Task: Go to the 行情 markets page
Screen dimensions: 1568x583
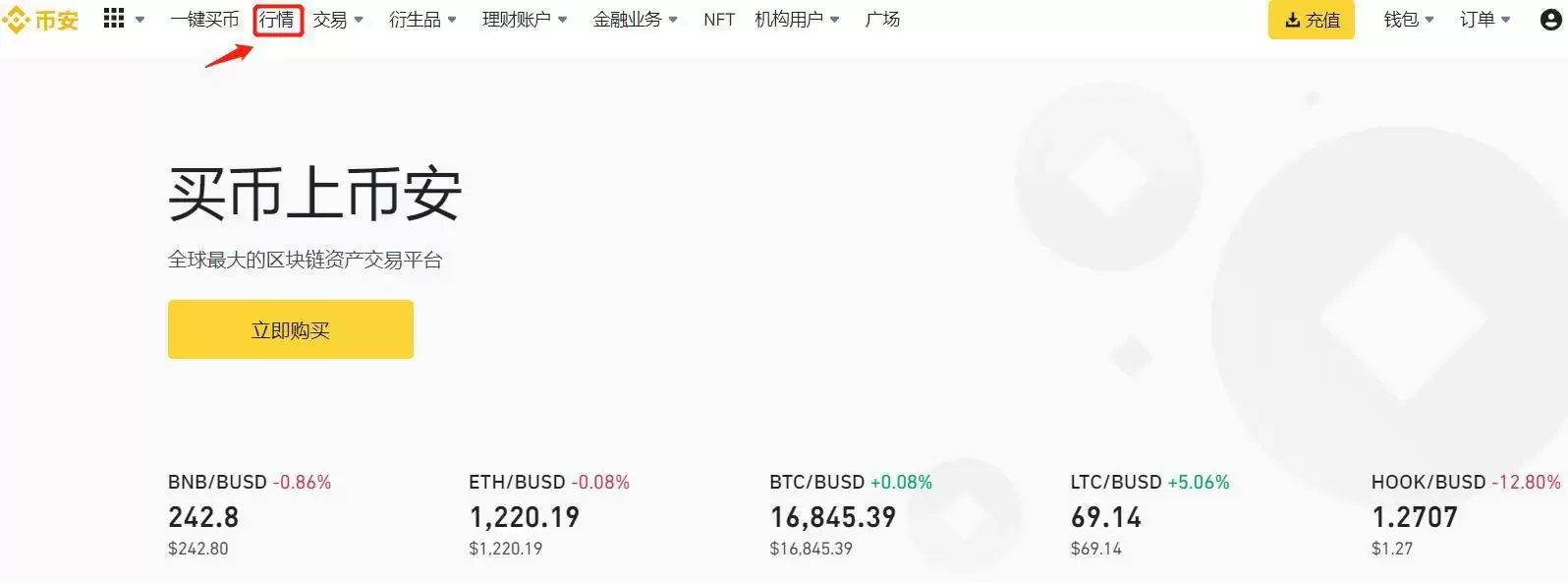Action: coord(277,20)
